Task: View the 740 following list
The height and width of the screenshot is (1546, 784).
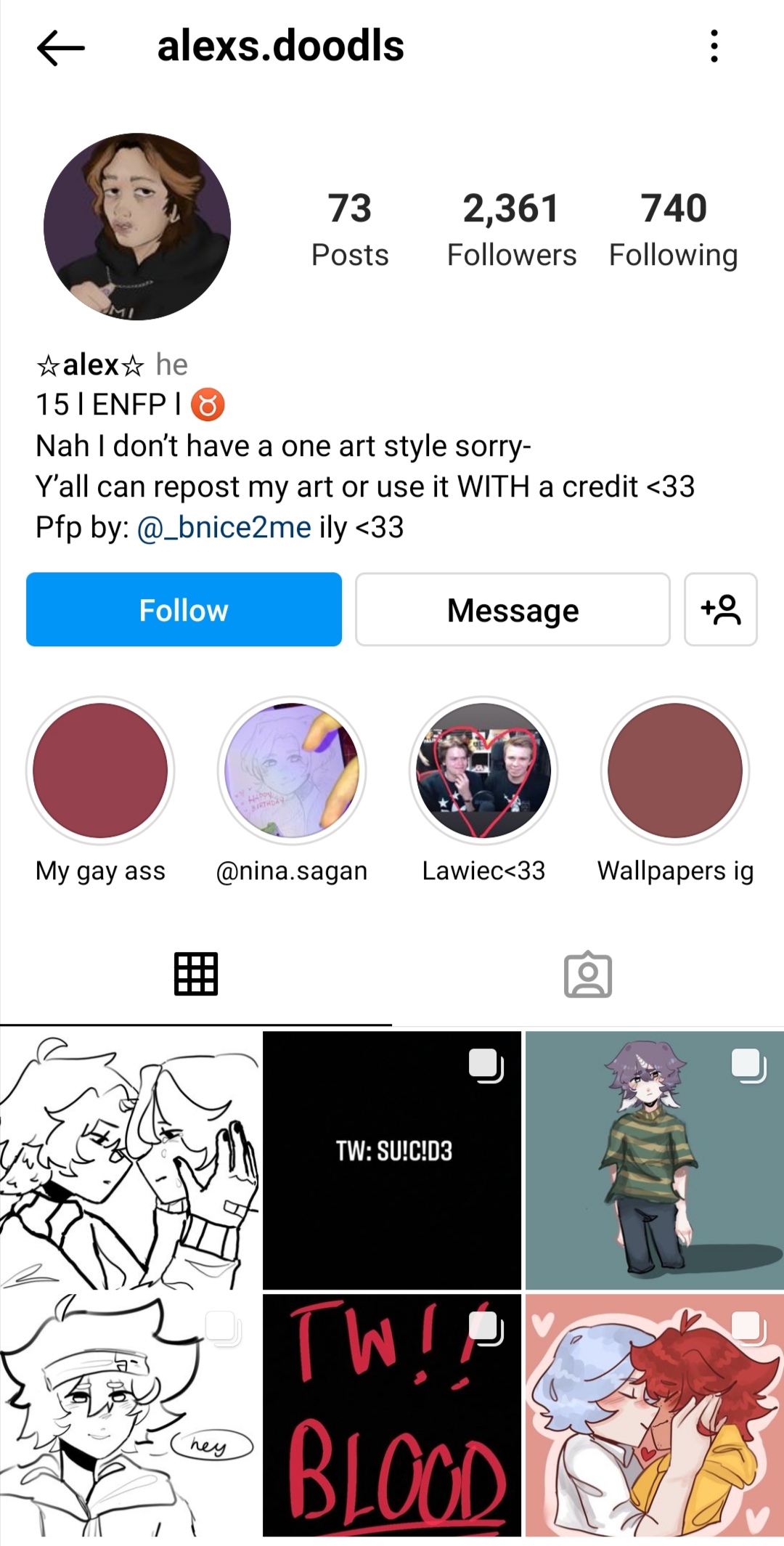Action: coord(673,229)
